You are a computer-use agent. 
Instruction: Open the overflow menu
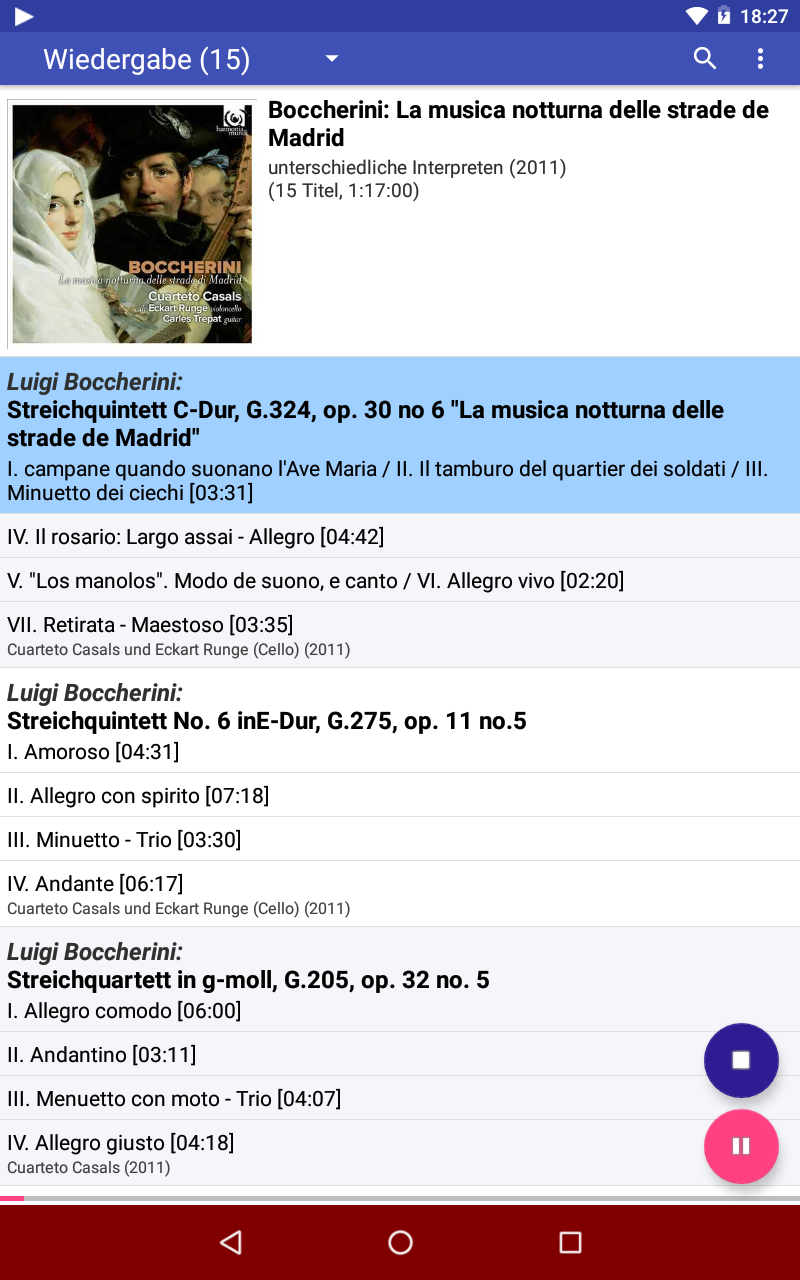(x=760, y=59)
